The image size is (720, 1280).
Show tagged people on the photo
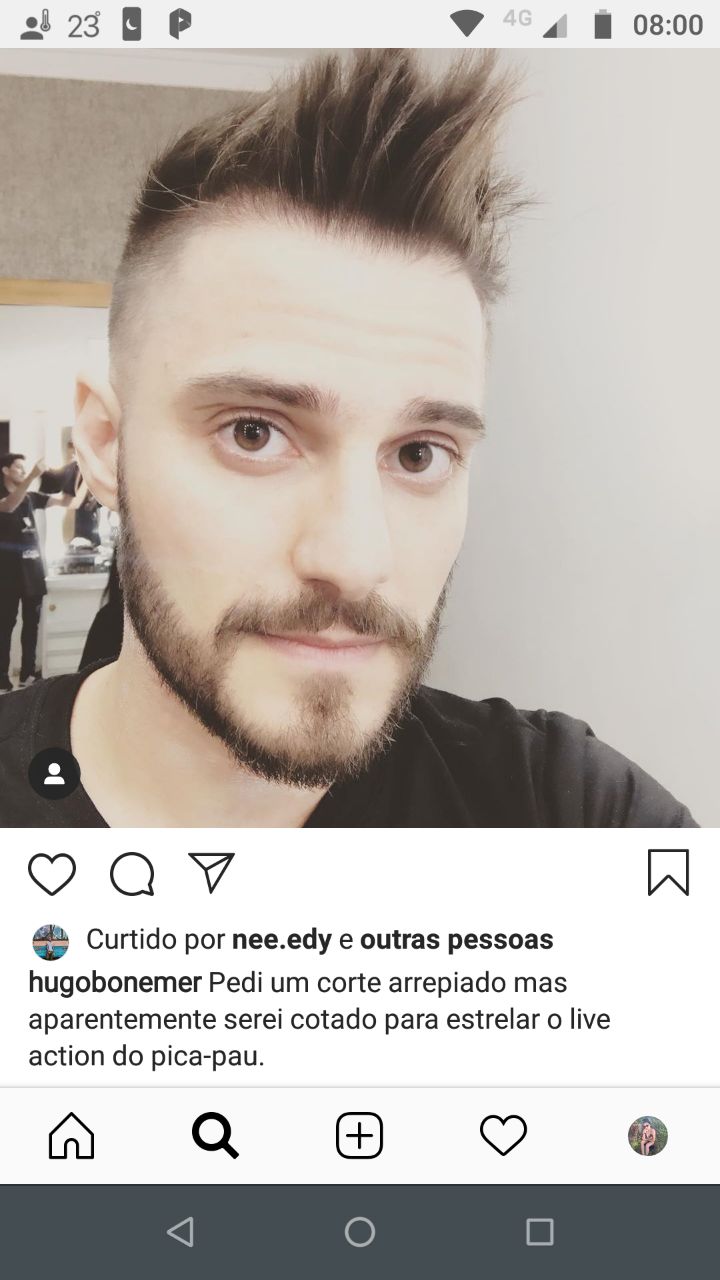(x=54, y=773)
